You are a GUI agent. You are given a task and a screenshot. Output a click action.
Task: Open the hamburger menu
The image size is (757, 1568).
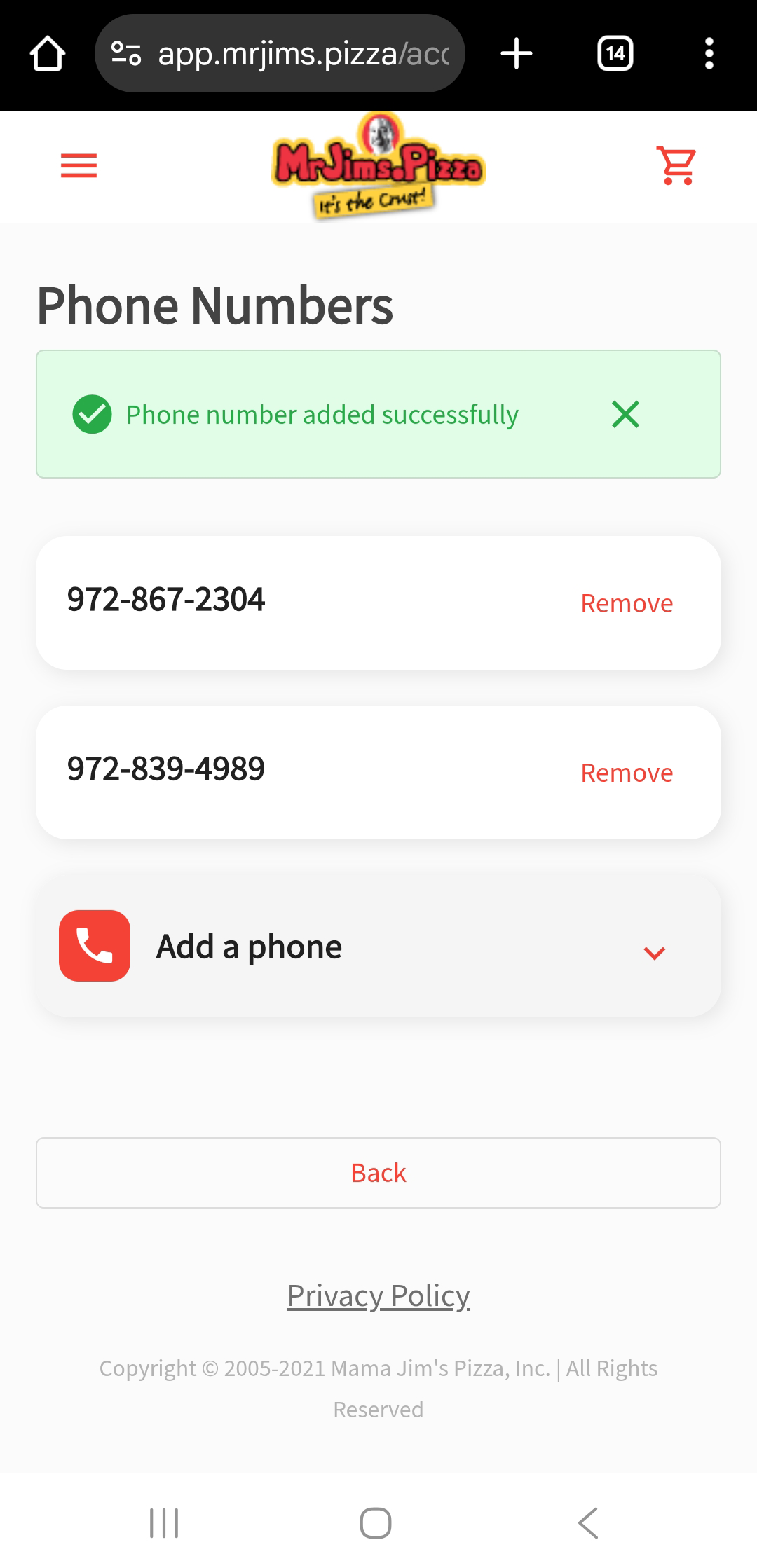click(x=79, y=166)
